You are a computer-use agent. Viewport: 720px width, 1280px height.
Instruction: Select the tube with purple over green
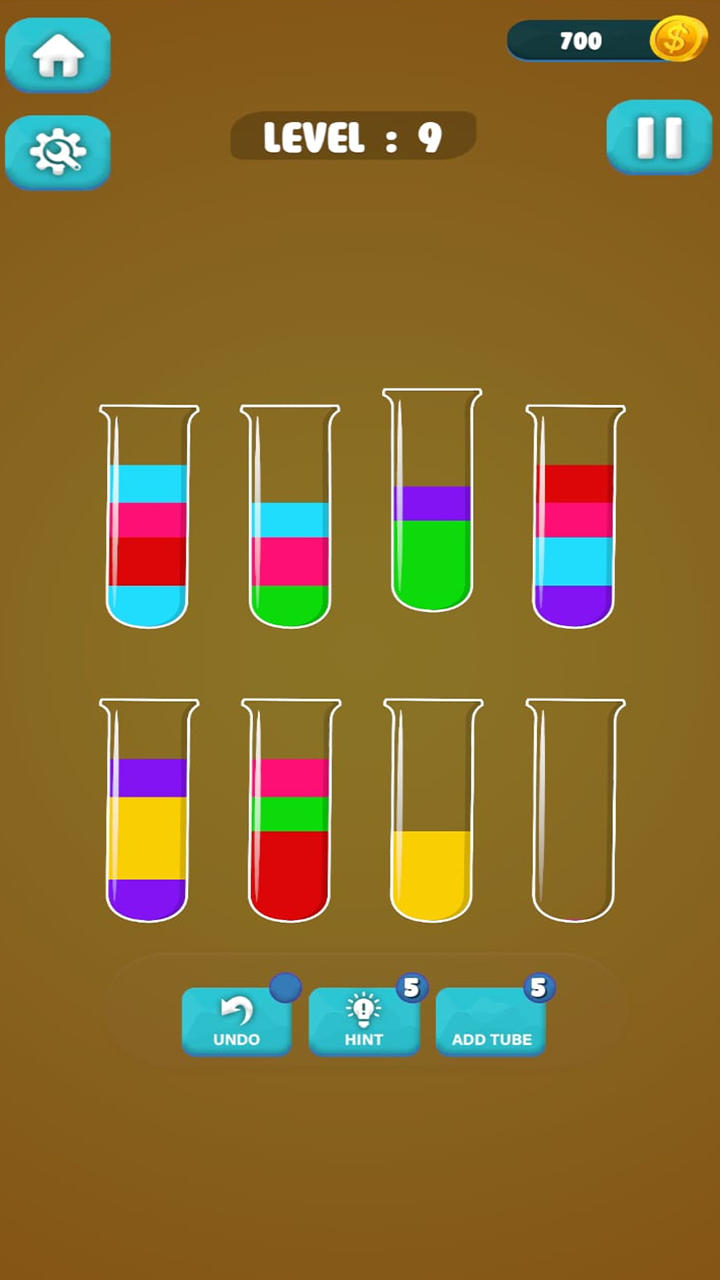pyautogui.click(x=432, y=500)
